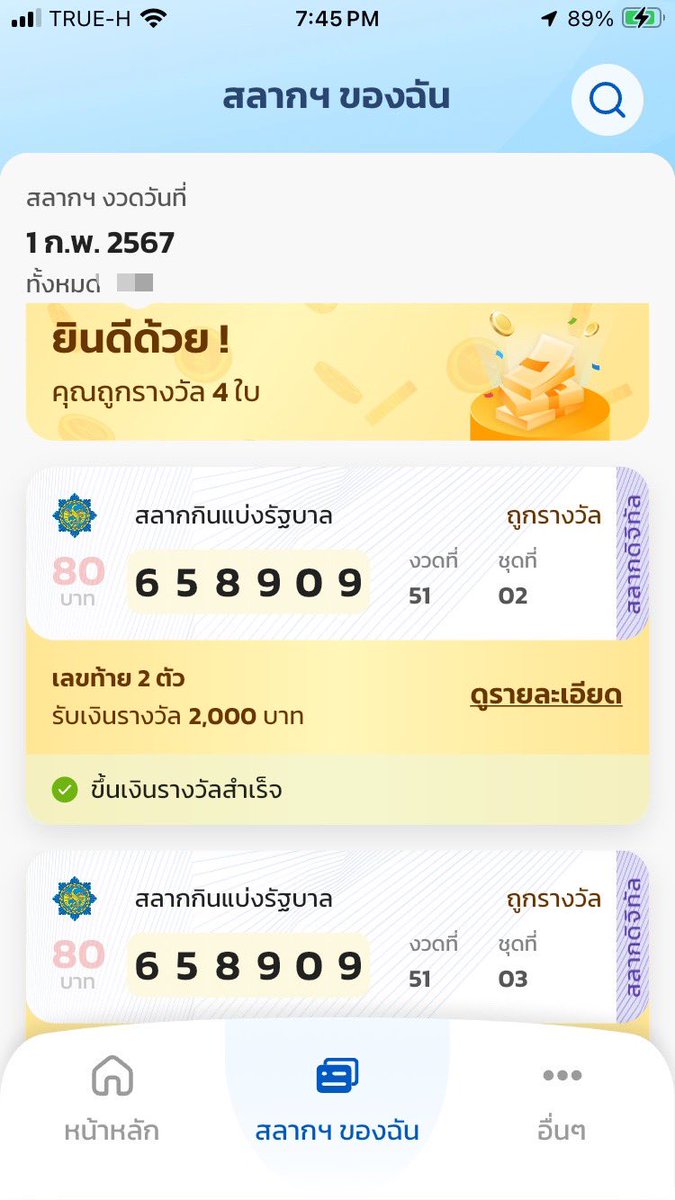This screenshot has height=1200, width=675.
Task: Open the 658909 ticket card, set 03
Action: point(337,937)
